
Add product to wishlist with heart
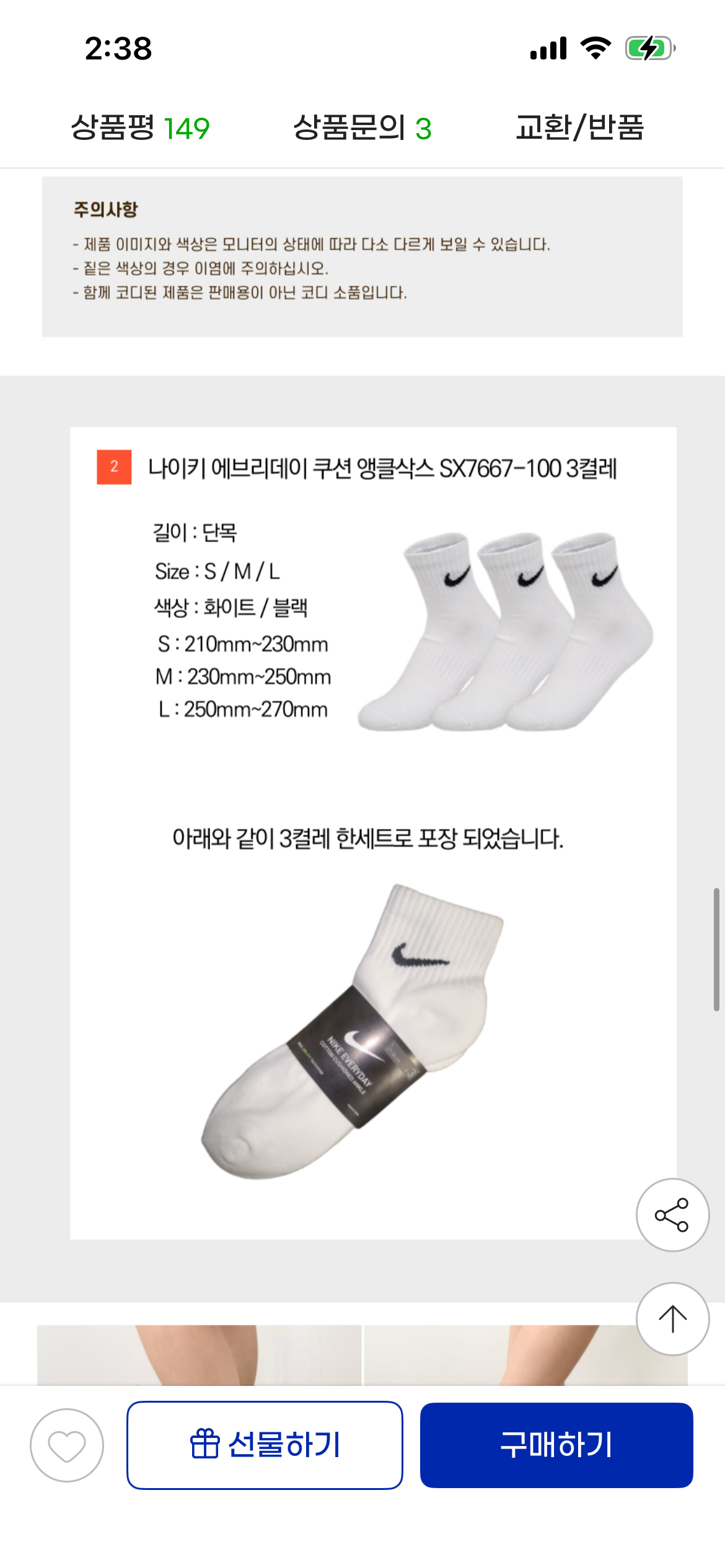coord(67,1445)
